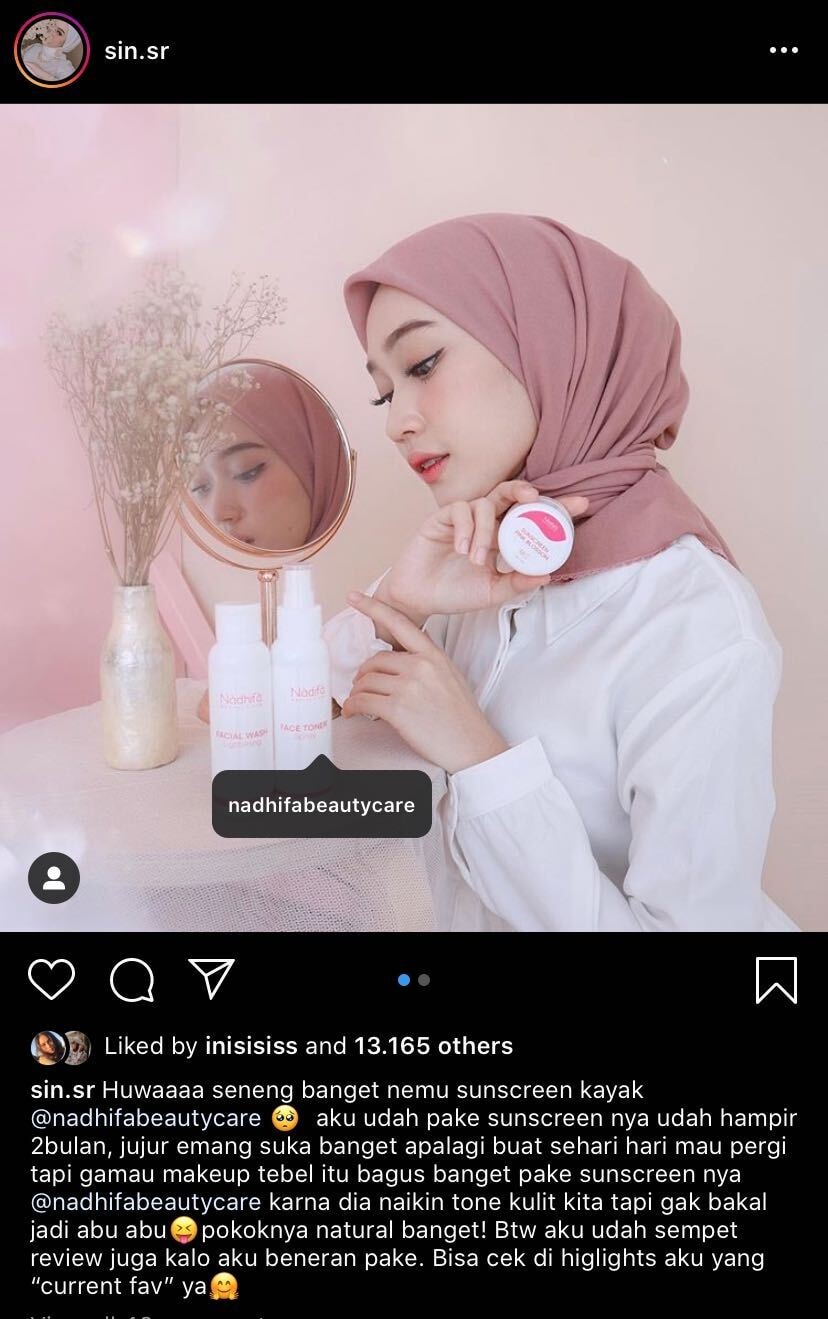828x1319 pixels.
Task: Open the three-dot overflow menu
Action: (x=783, y=51)
